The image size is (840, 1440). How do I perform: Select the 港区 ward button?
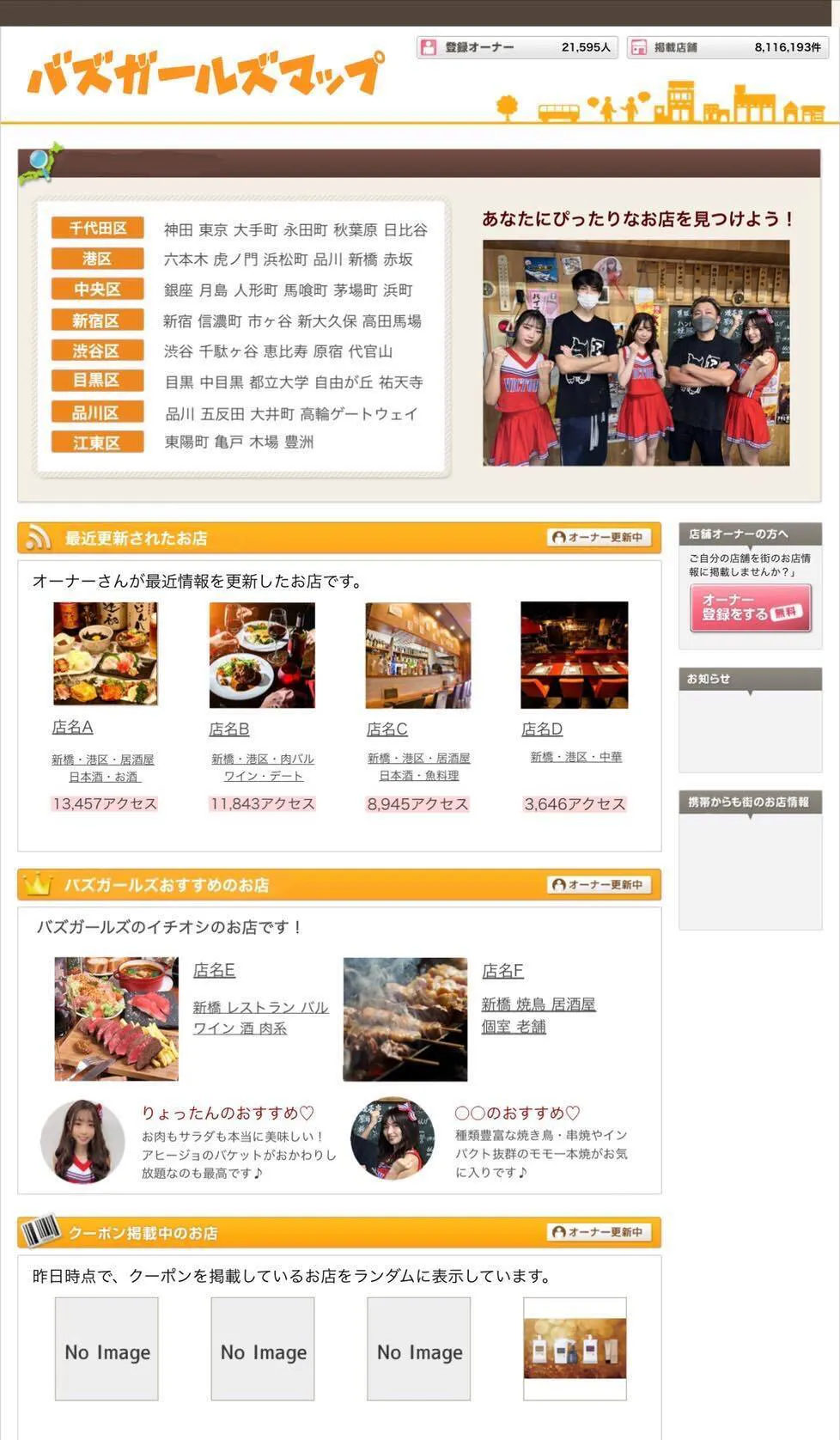(x=97, y=259)
